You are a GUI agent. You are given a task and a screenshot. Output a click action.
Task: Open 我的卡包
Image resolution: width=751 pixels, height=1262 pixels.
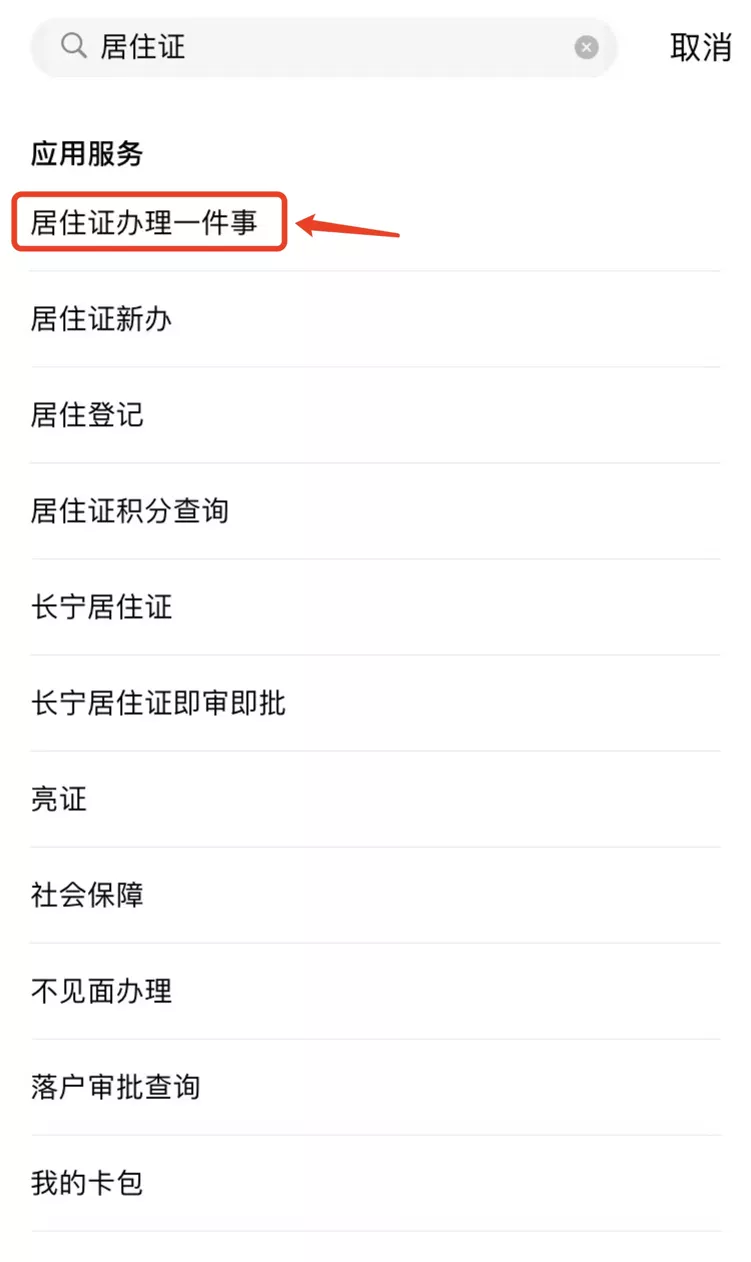(x=374, y=1183)
